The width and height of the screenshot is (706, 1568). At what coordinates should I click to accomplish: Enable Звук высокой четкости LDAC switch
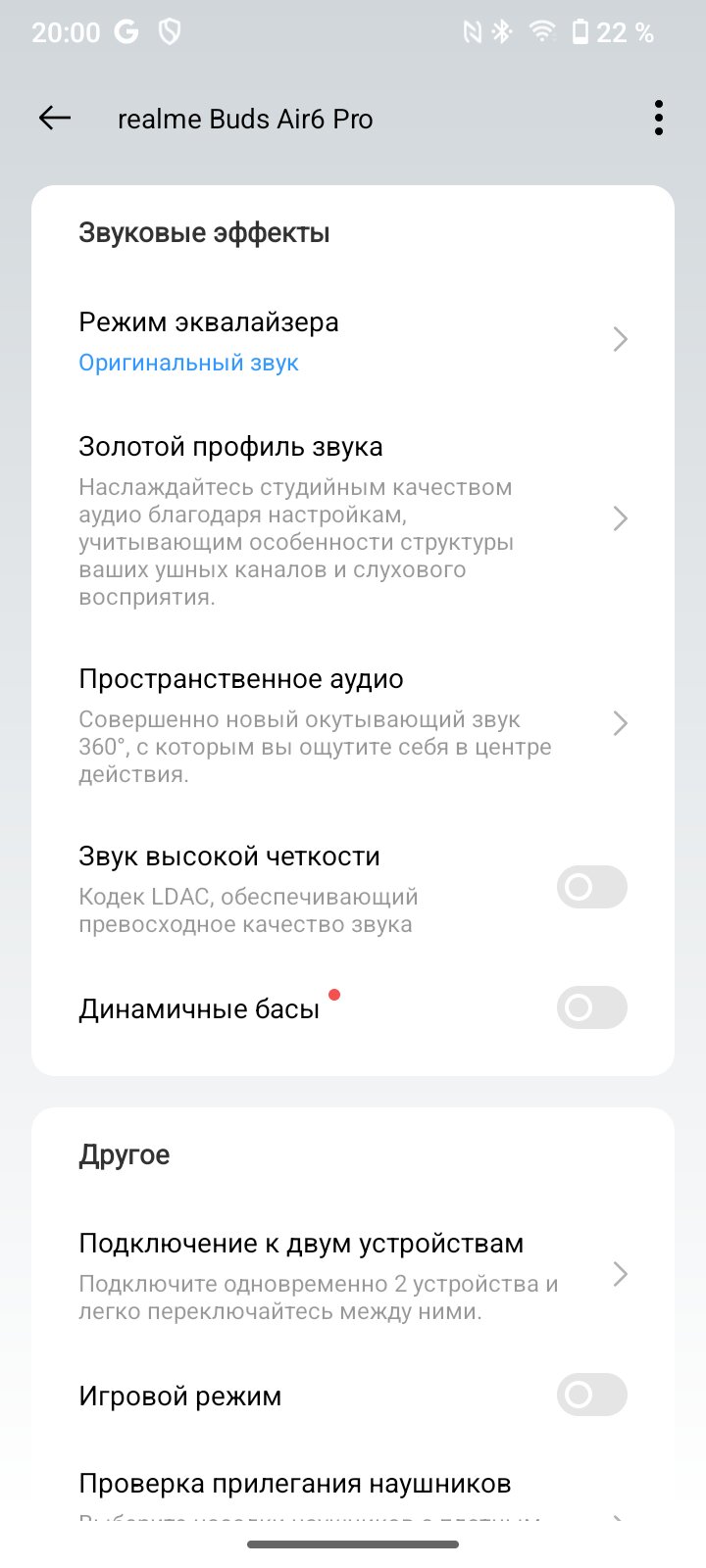click(592, 887)
